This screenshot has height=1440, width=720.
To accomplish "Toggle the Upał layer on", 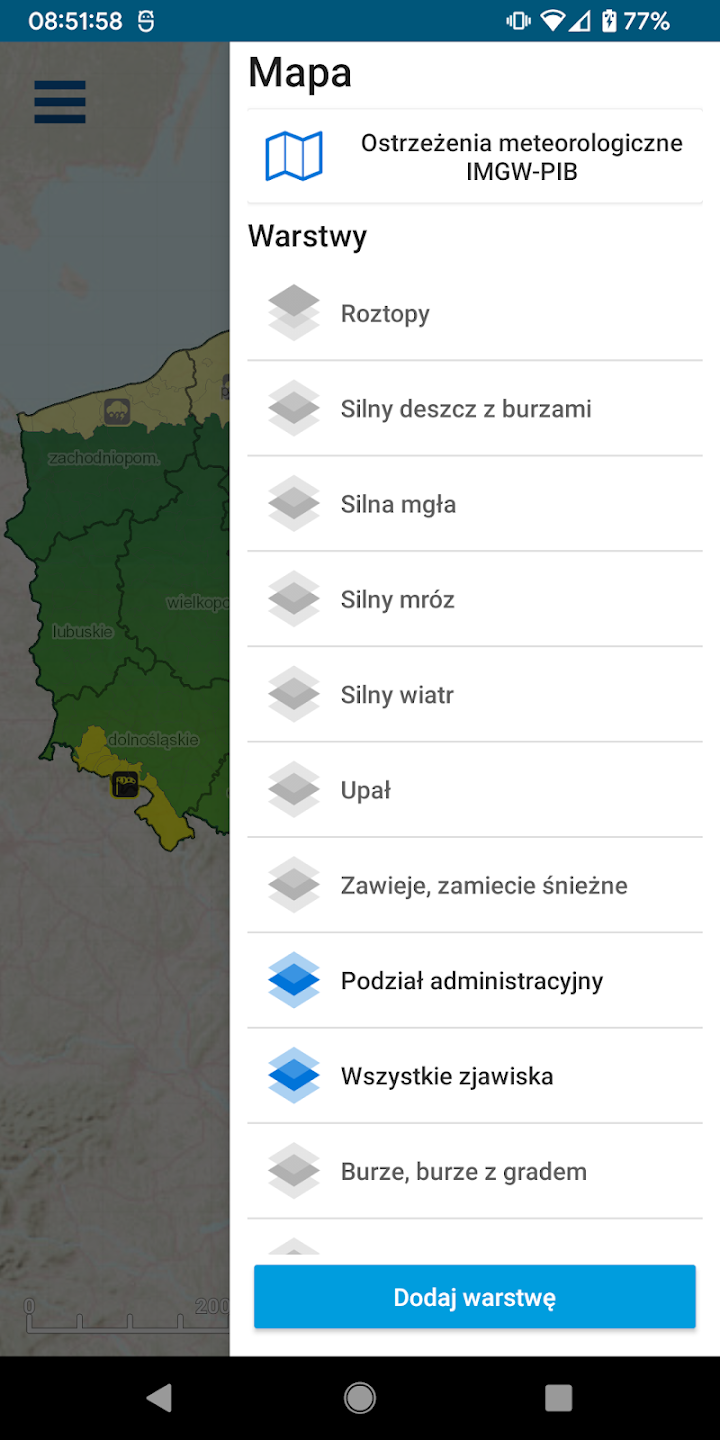I will click(475, 790).
